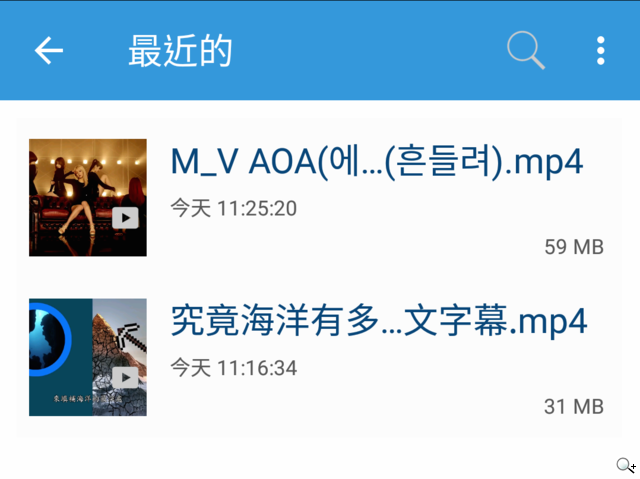This screenshot has width=640, height=479.
Task: Open search with the magnifier icon
Action: [x=525, y=50]
